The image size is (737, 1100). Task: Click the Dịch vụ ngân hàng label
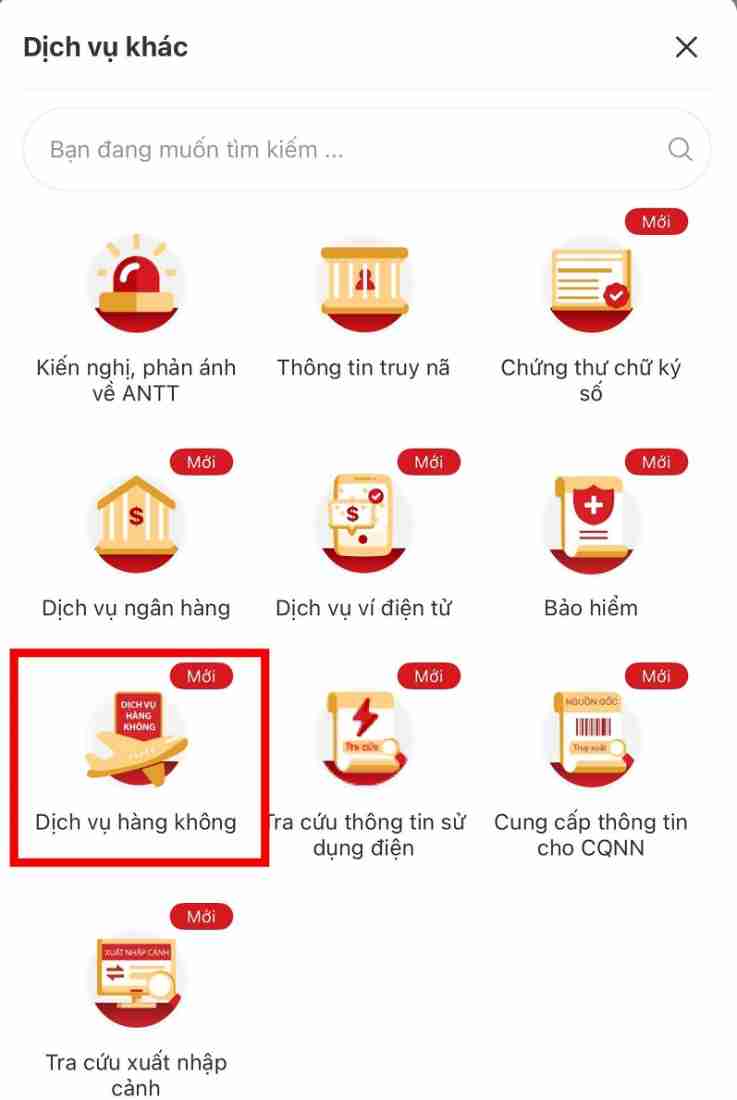[x=137, y=607]
